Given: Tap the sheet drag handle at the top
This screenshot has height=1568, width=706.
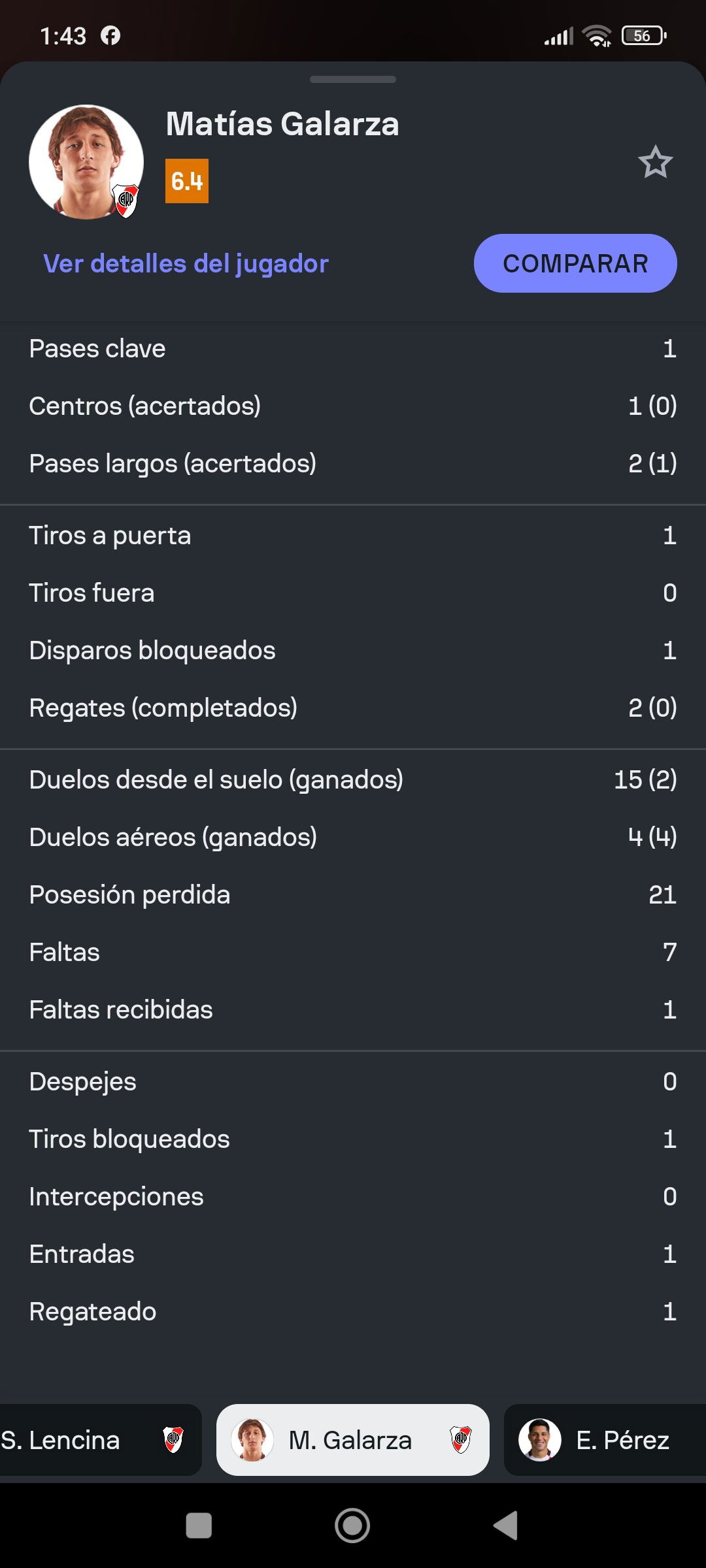Looking at the screenshot, I should (x=353, y=80).
